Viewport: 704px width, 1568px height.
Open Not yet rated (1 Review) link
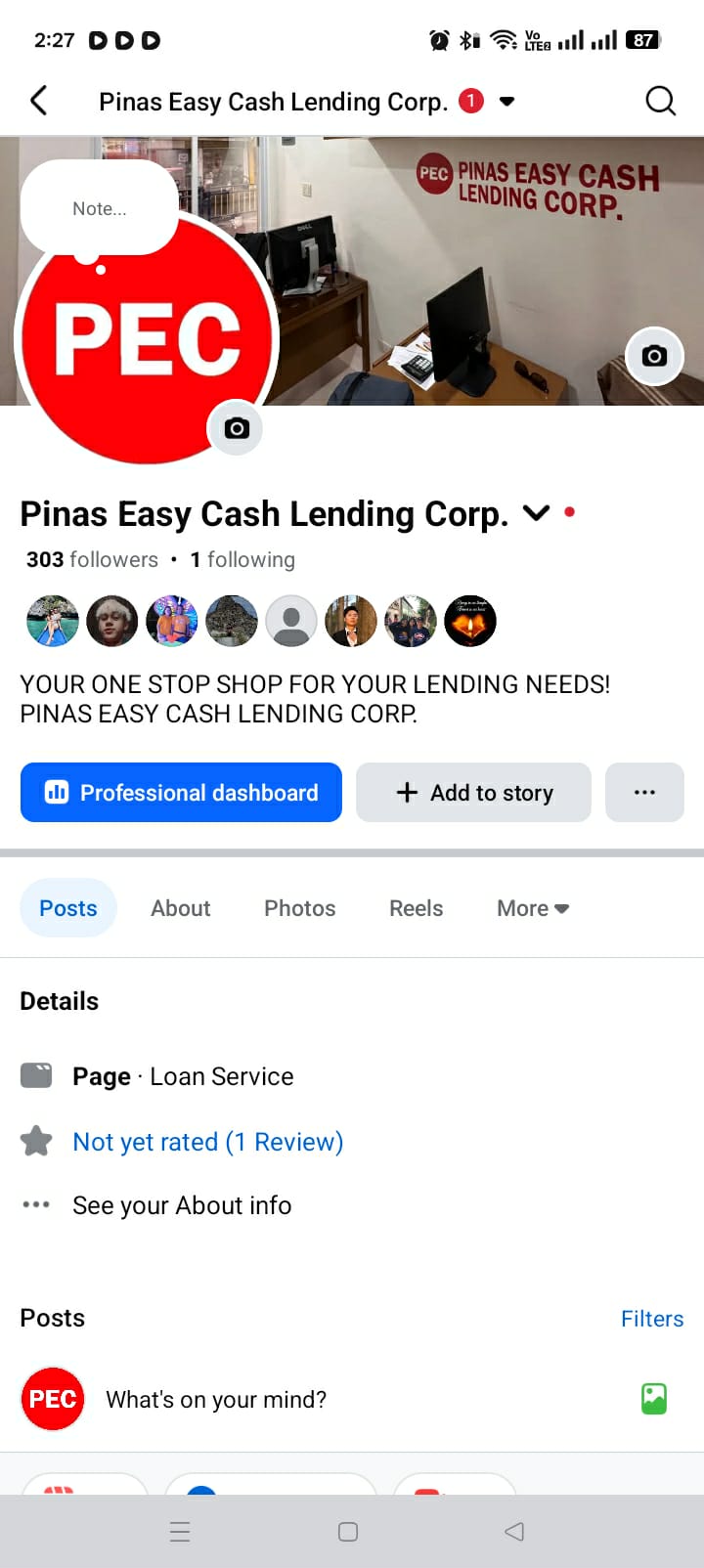(x=207, y=1142)
